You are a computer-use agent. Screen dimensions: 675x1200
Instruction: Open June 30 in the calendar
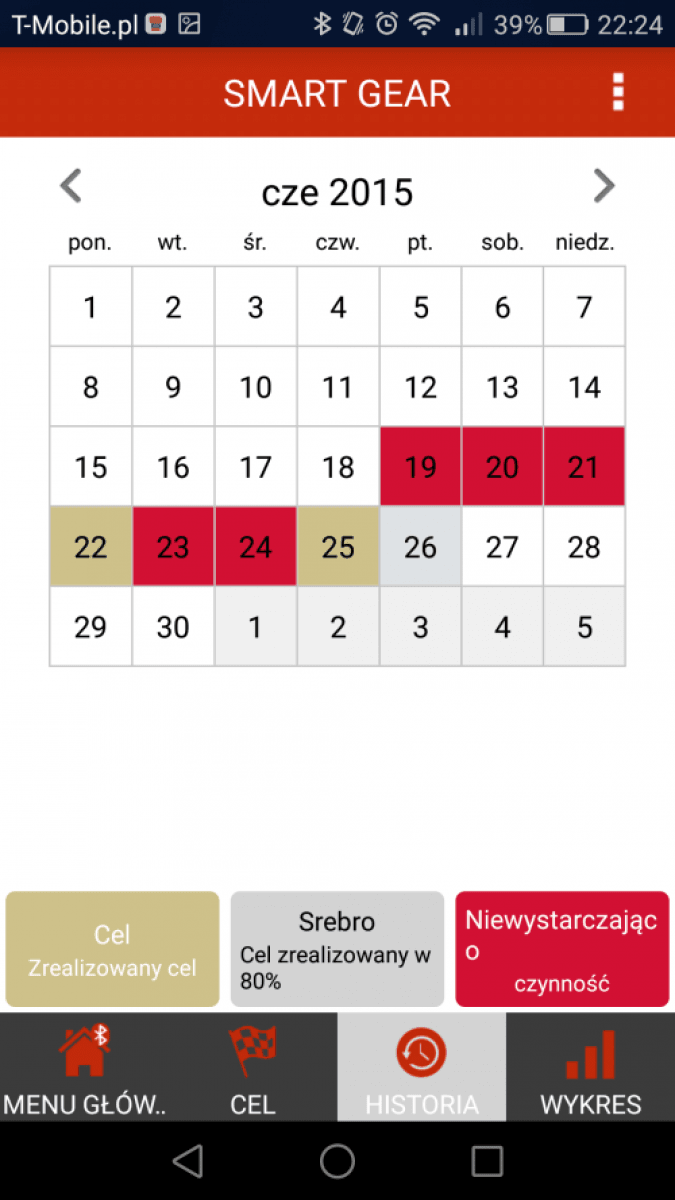tap(173, 626)
